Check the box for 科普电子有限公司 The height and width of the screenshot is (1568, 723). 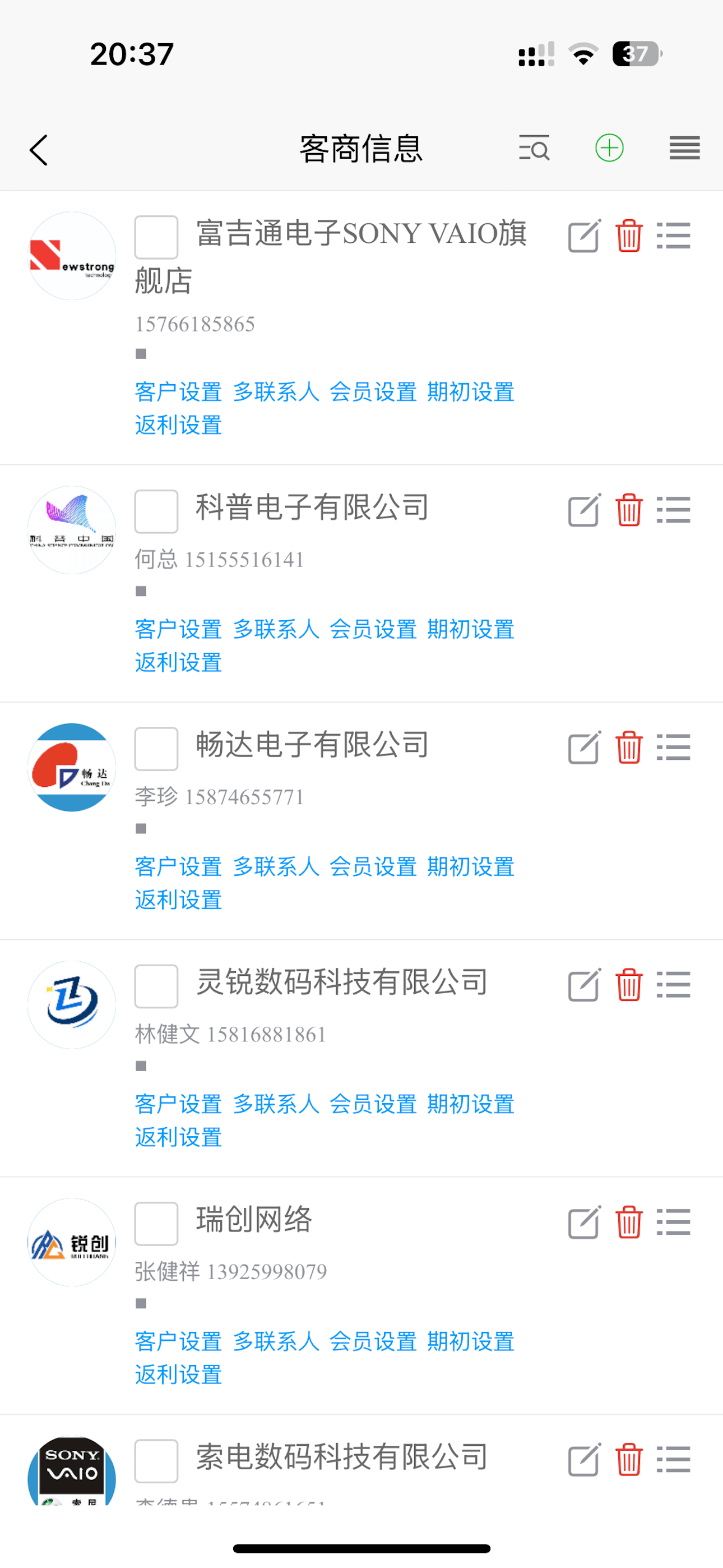click(x=156, y=511)
